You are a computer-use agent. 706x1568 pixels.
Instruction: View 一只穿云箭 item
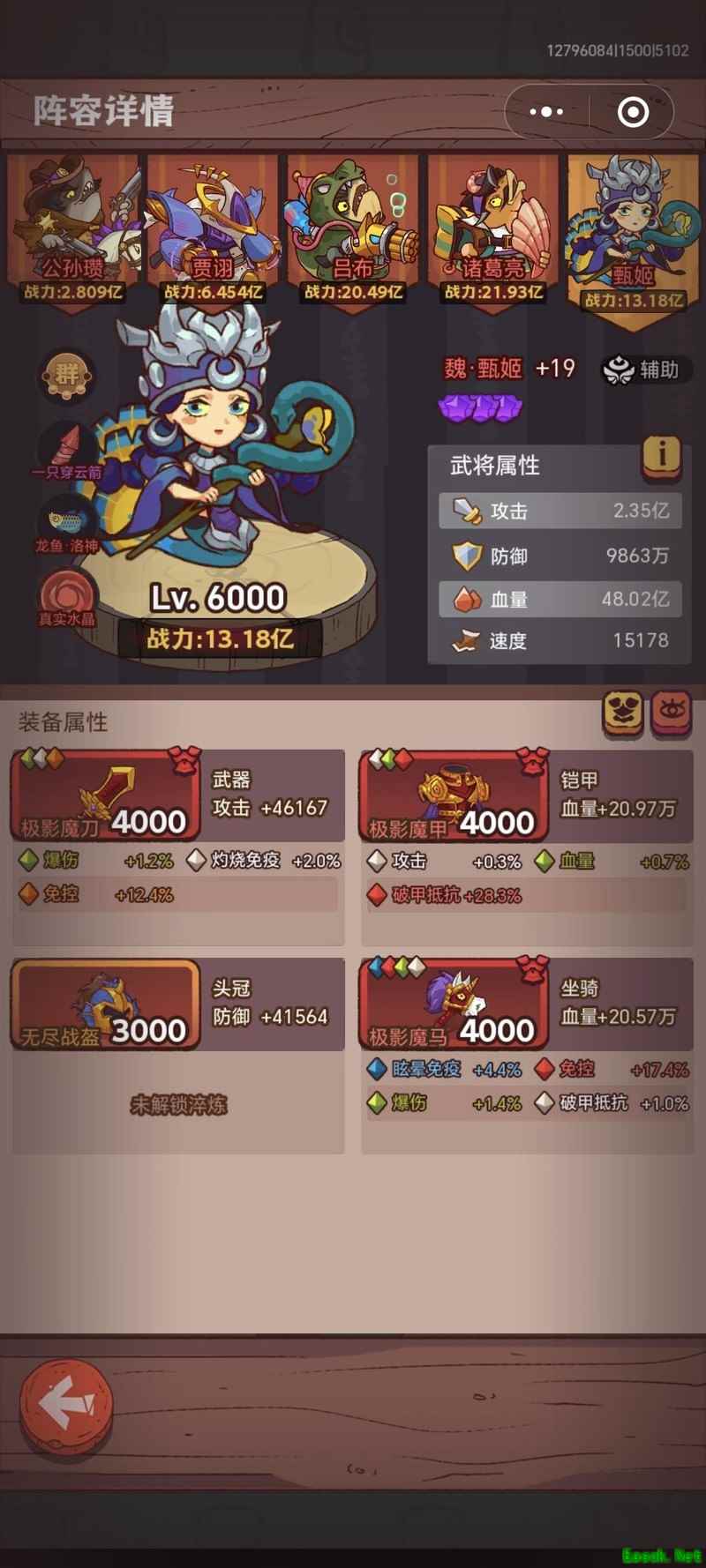[66, 448]
